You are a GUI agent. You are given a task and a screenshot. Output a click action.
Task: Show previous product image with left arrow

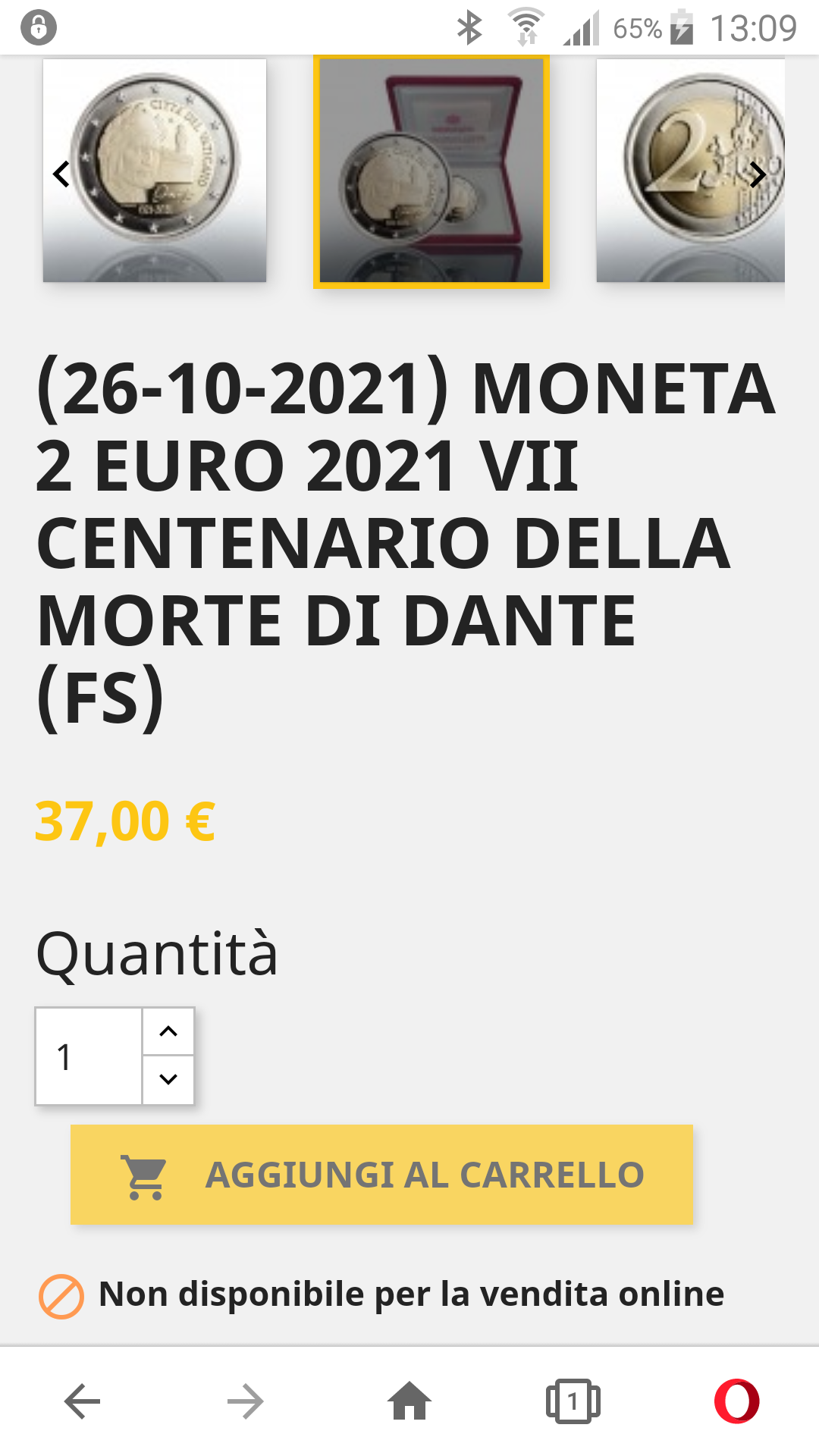click(x=61, y=174)
